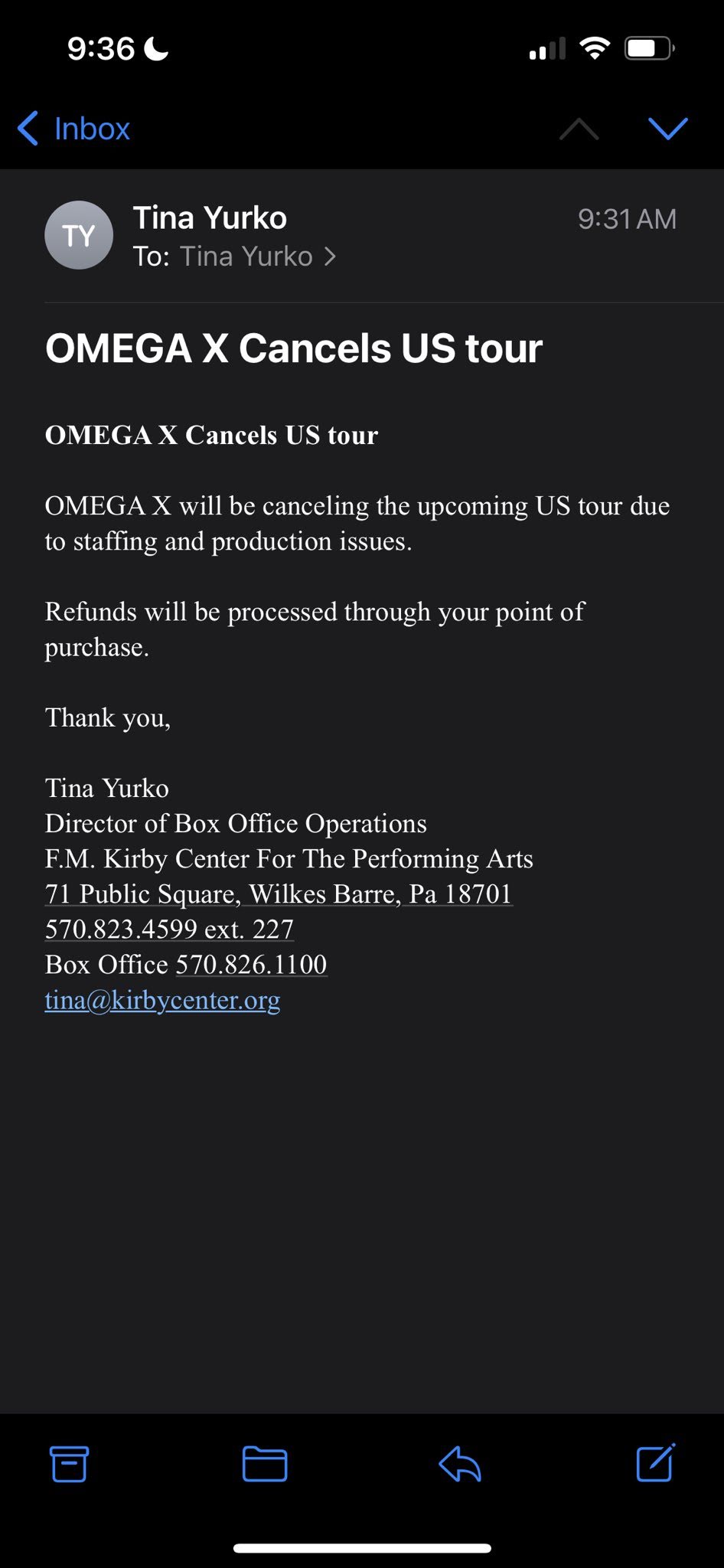724x1568 pixels.
Task: Call 570.823.4599 ext. 227
Action: pos(169,929)
